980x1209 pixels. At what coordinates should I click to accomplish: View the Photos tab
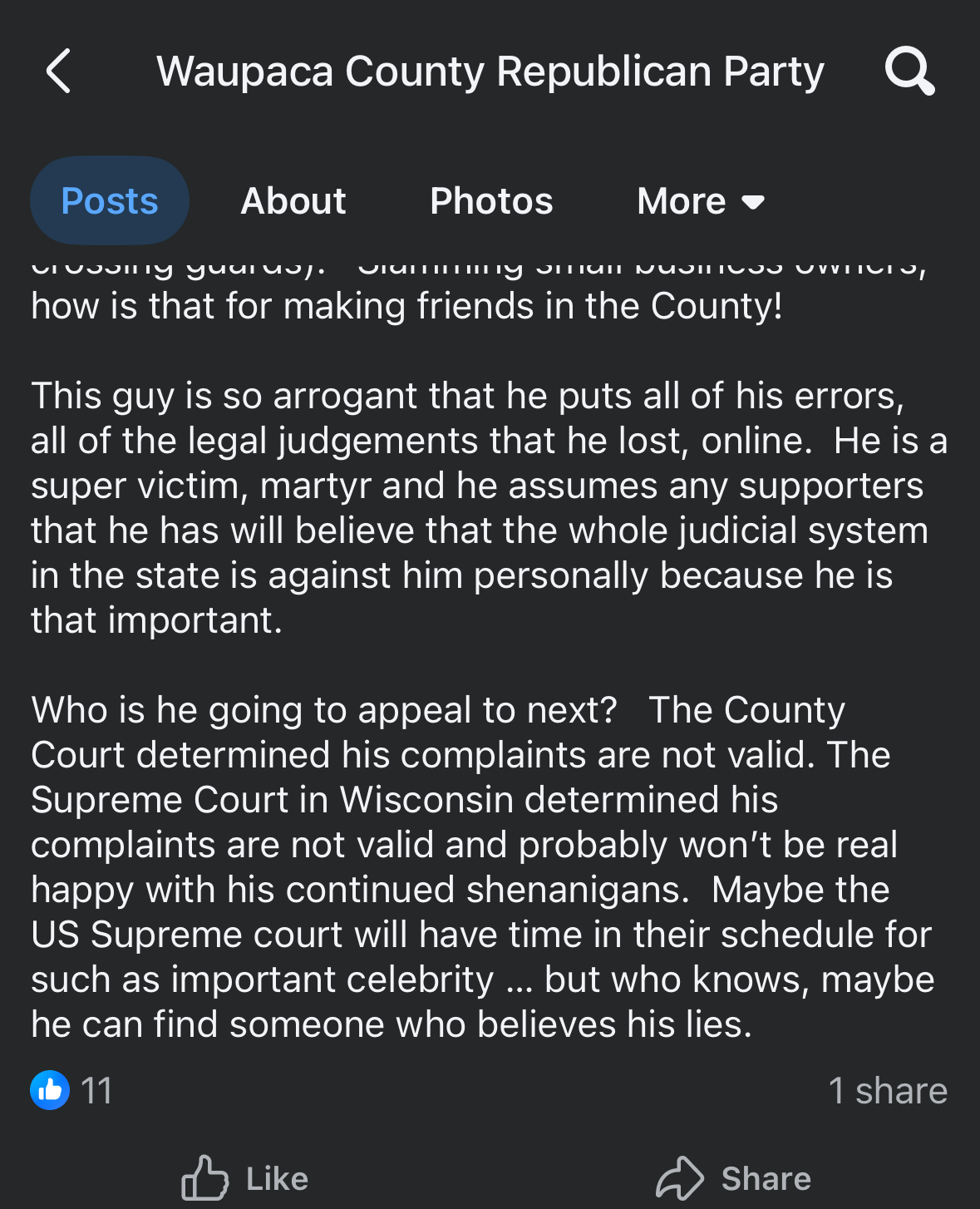point(491,201)
